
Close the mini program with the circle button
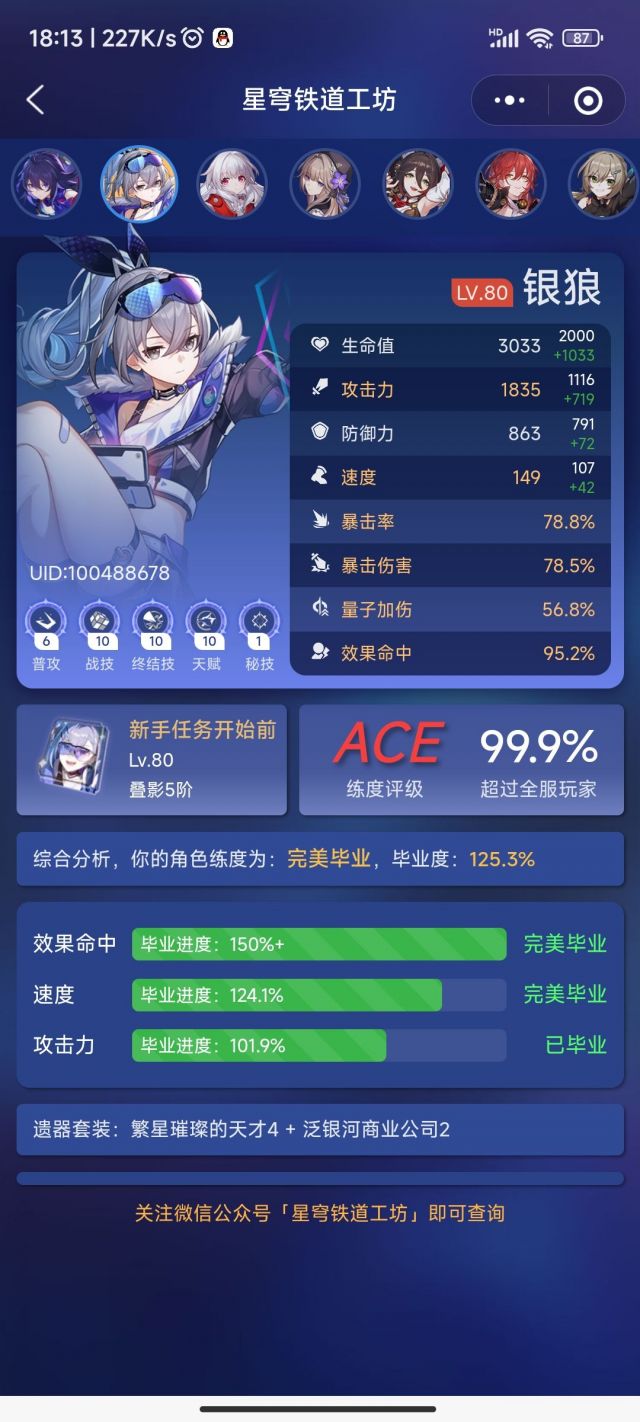pos(588,100)
